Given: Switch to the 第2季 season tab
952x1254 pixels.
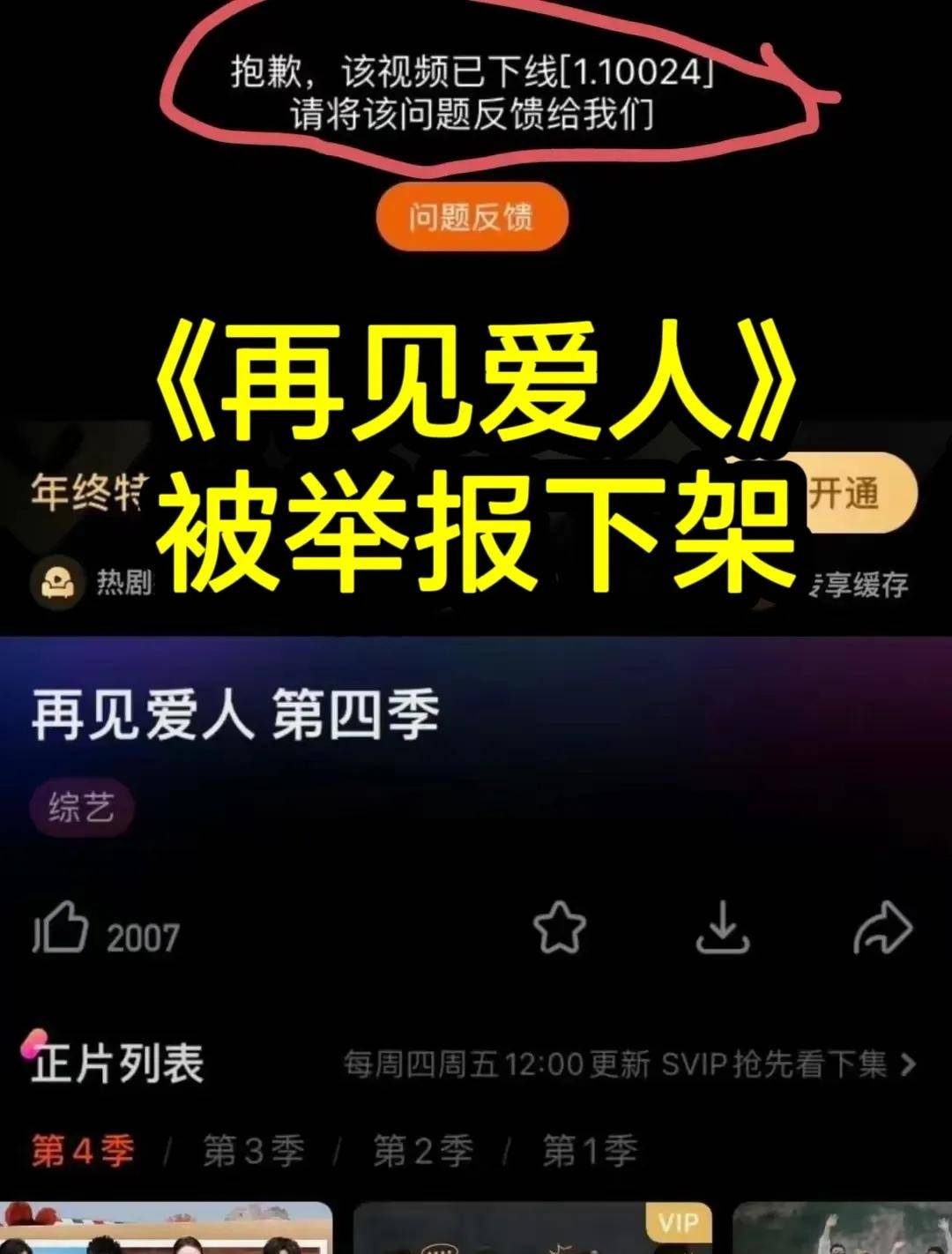Looking at the screenshot, I should (x=423, y=1152).
